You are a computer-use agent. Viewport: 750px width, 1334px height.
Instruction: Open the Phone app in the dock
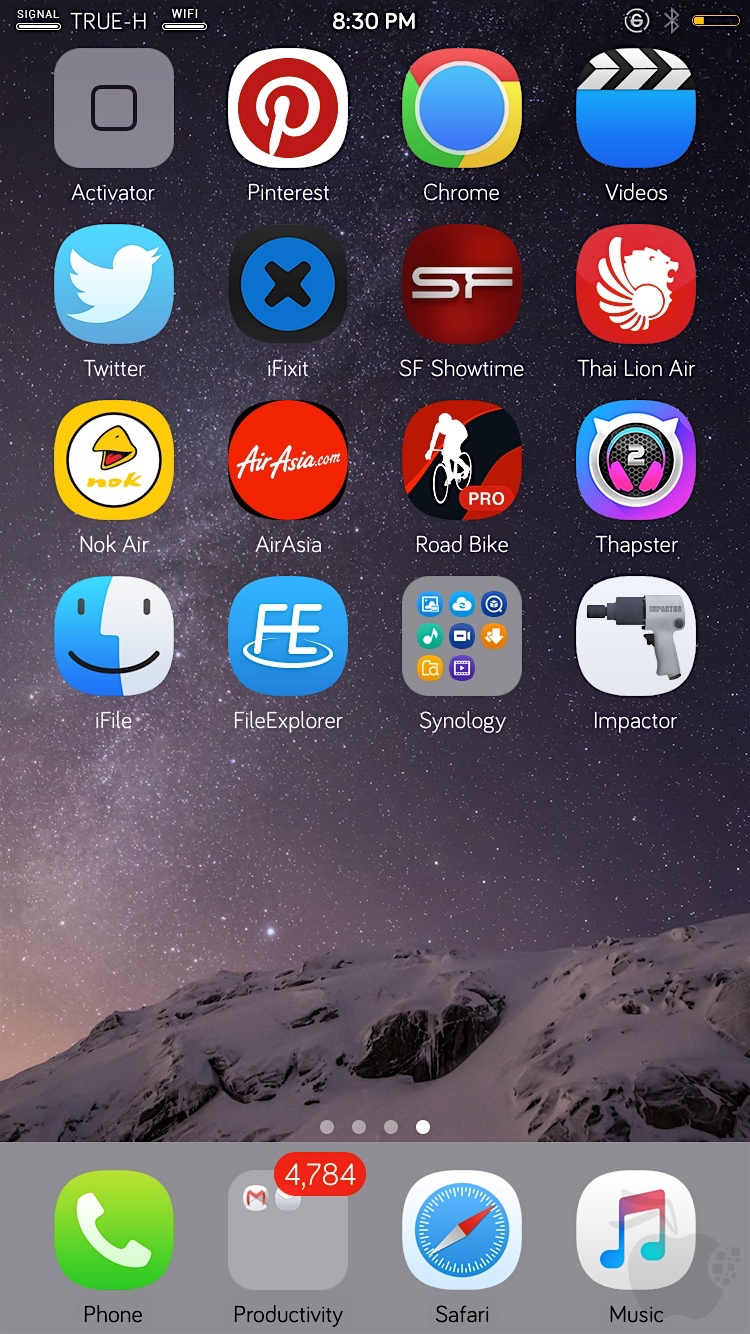(113, 1230)
